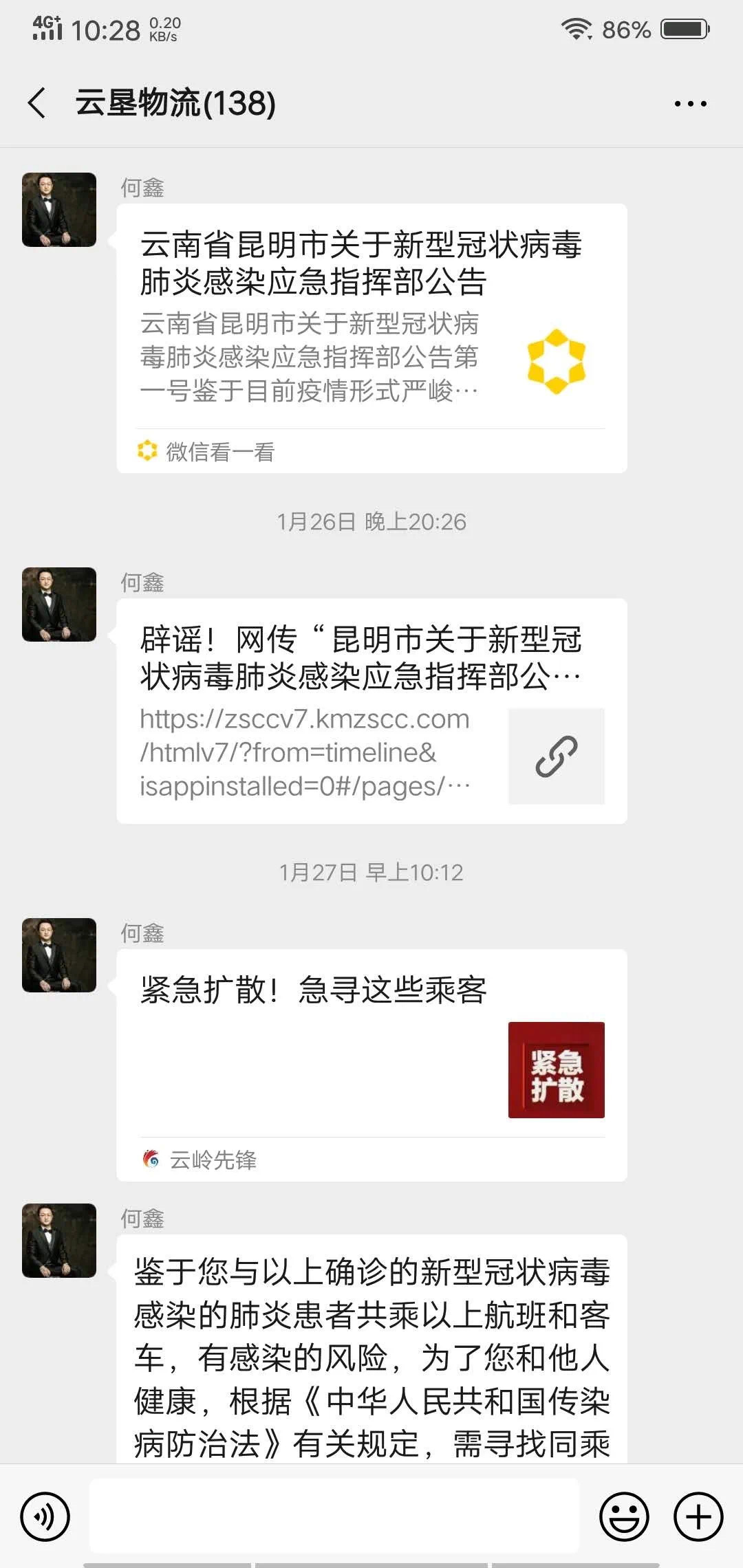
Task: Open the group chat info menu (three dots)
Action: 690,104
